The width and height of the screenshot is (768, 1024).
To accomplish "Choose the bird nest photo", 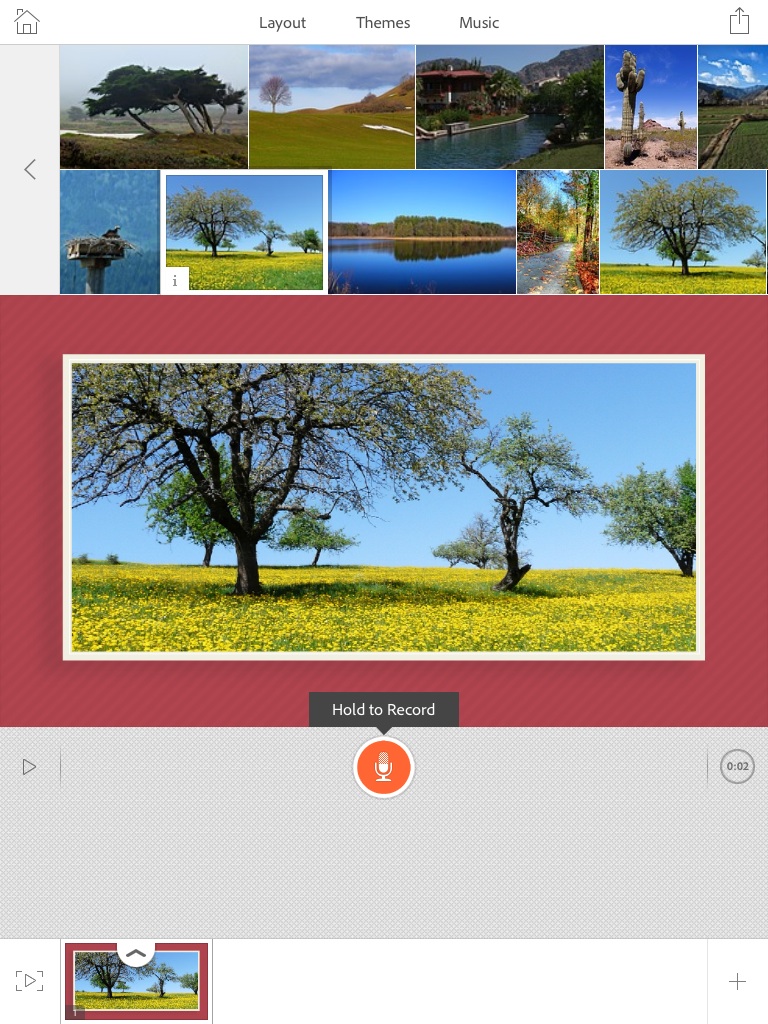I will [109, 232].
